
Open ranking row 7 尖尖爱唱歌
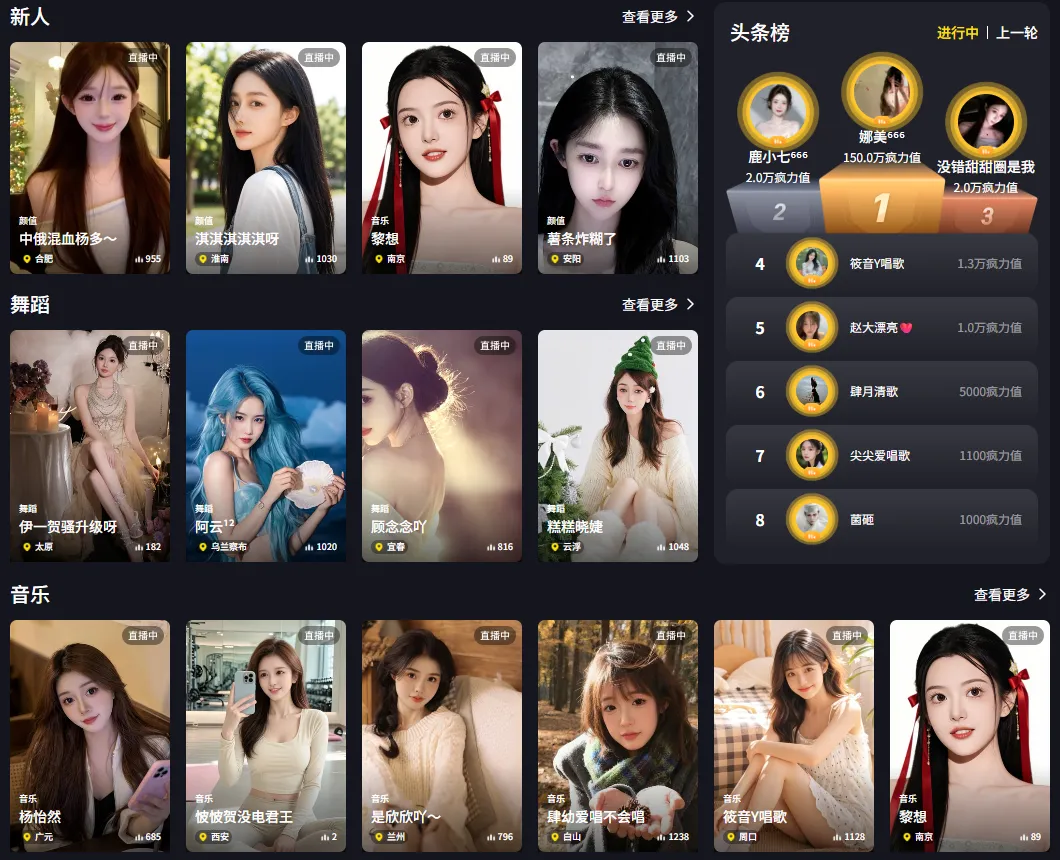(881, 456)
